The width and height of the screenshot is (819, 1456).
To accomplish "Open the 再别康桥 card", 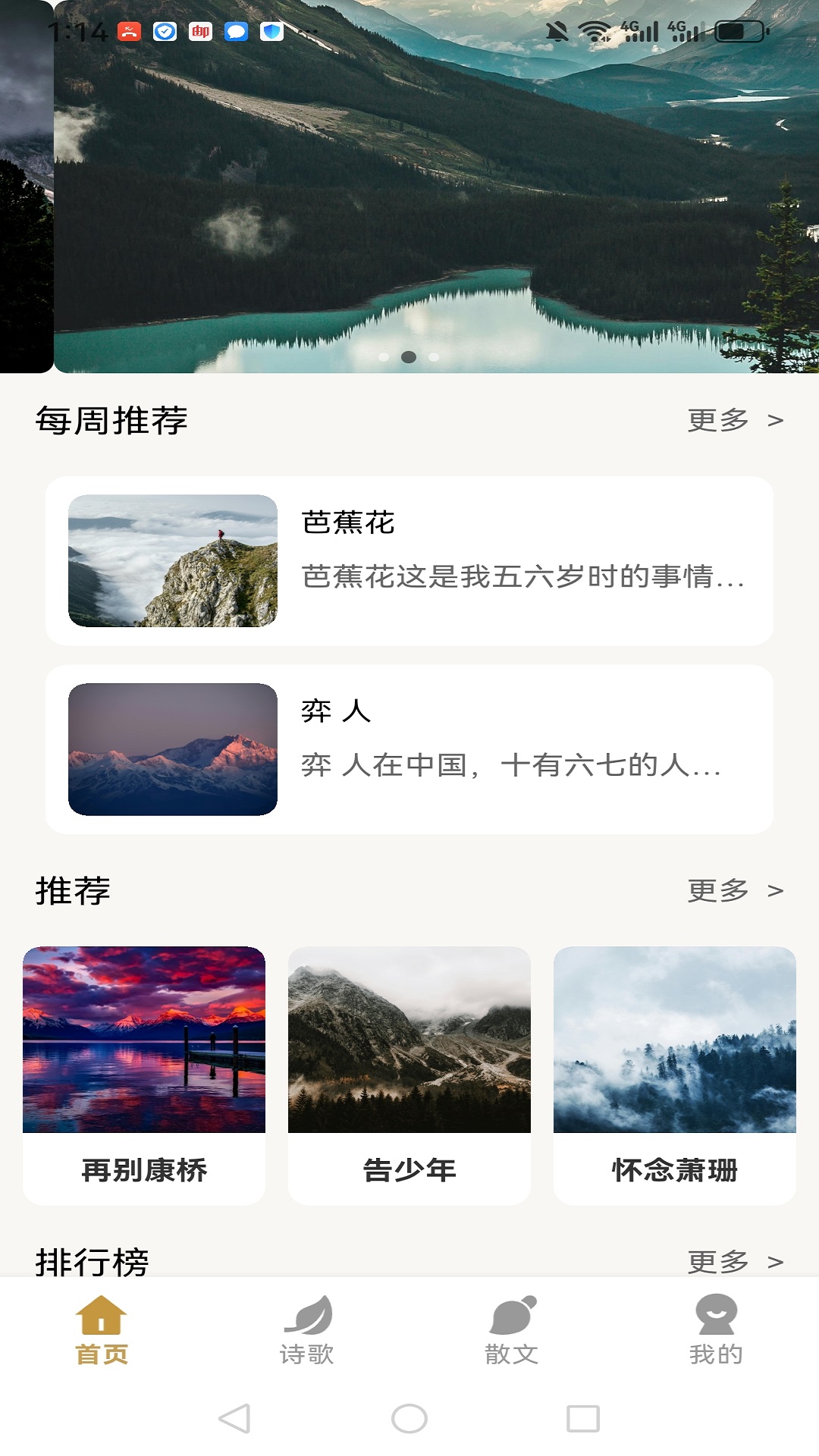I will point(144,1075).
